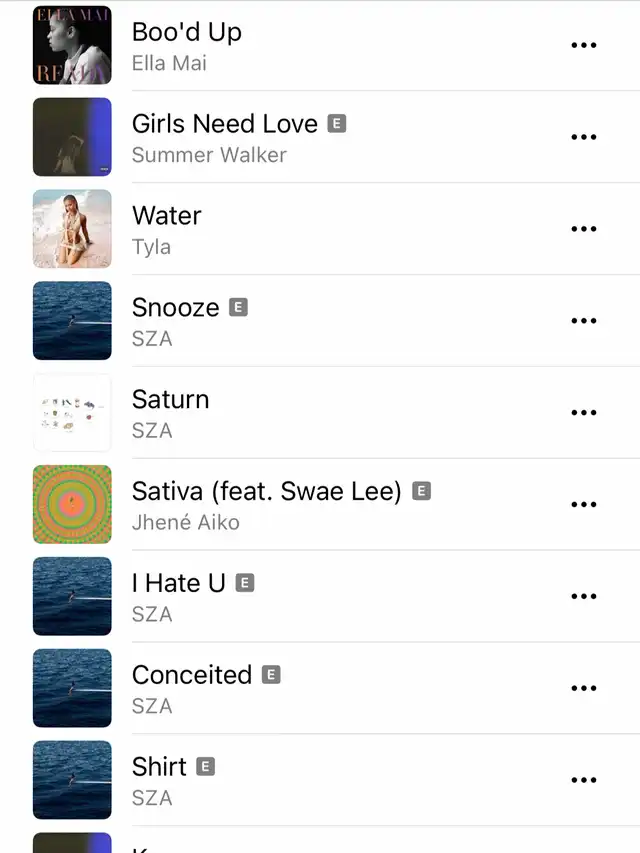Open more options for Boo'd Up
640x853 pixels.
(583, 46)
